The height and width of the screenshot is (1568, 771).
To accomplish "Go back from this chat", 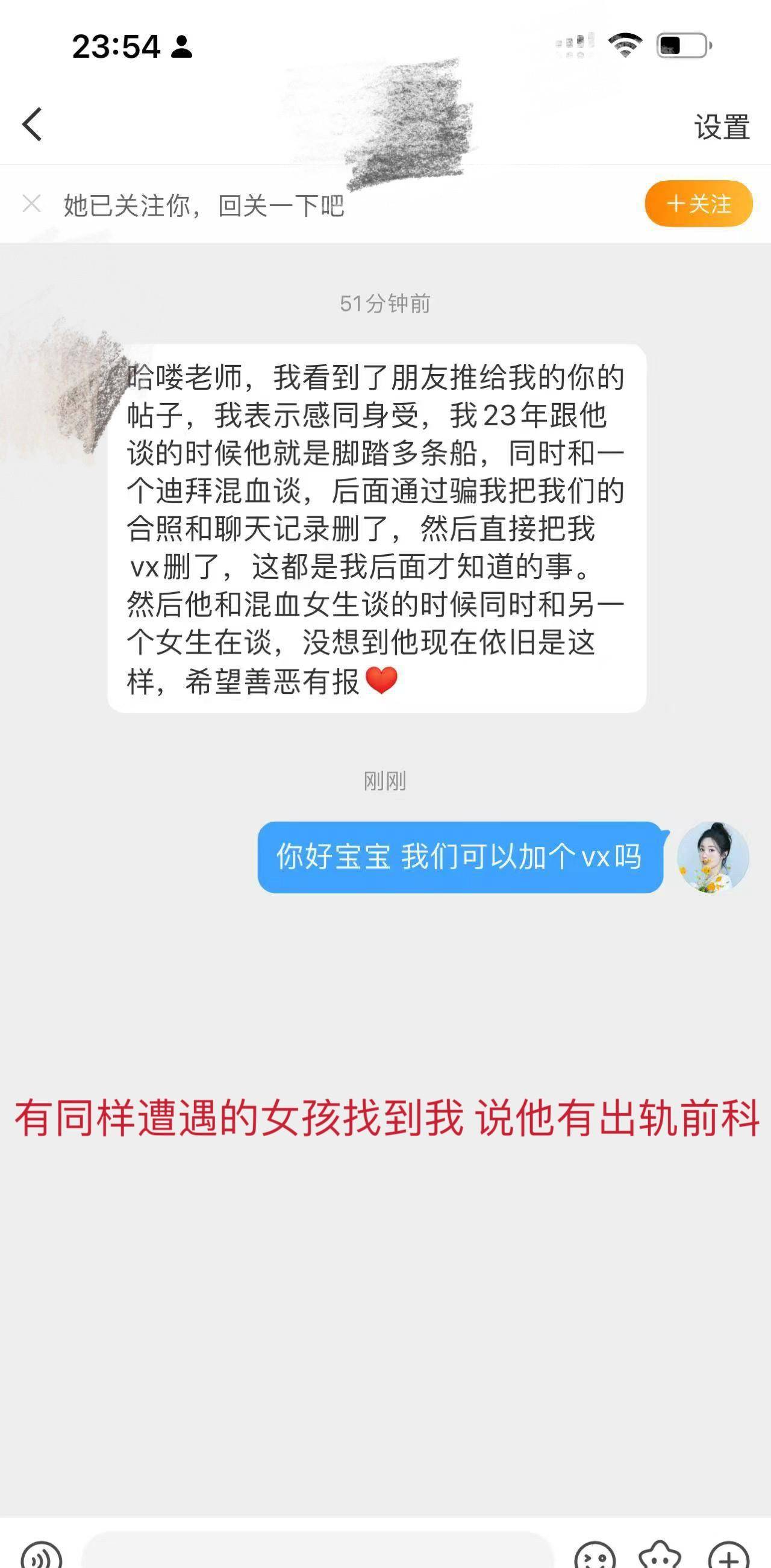I will pos(33,125).
